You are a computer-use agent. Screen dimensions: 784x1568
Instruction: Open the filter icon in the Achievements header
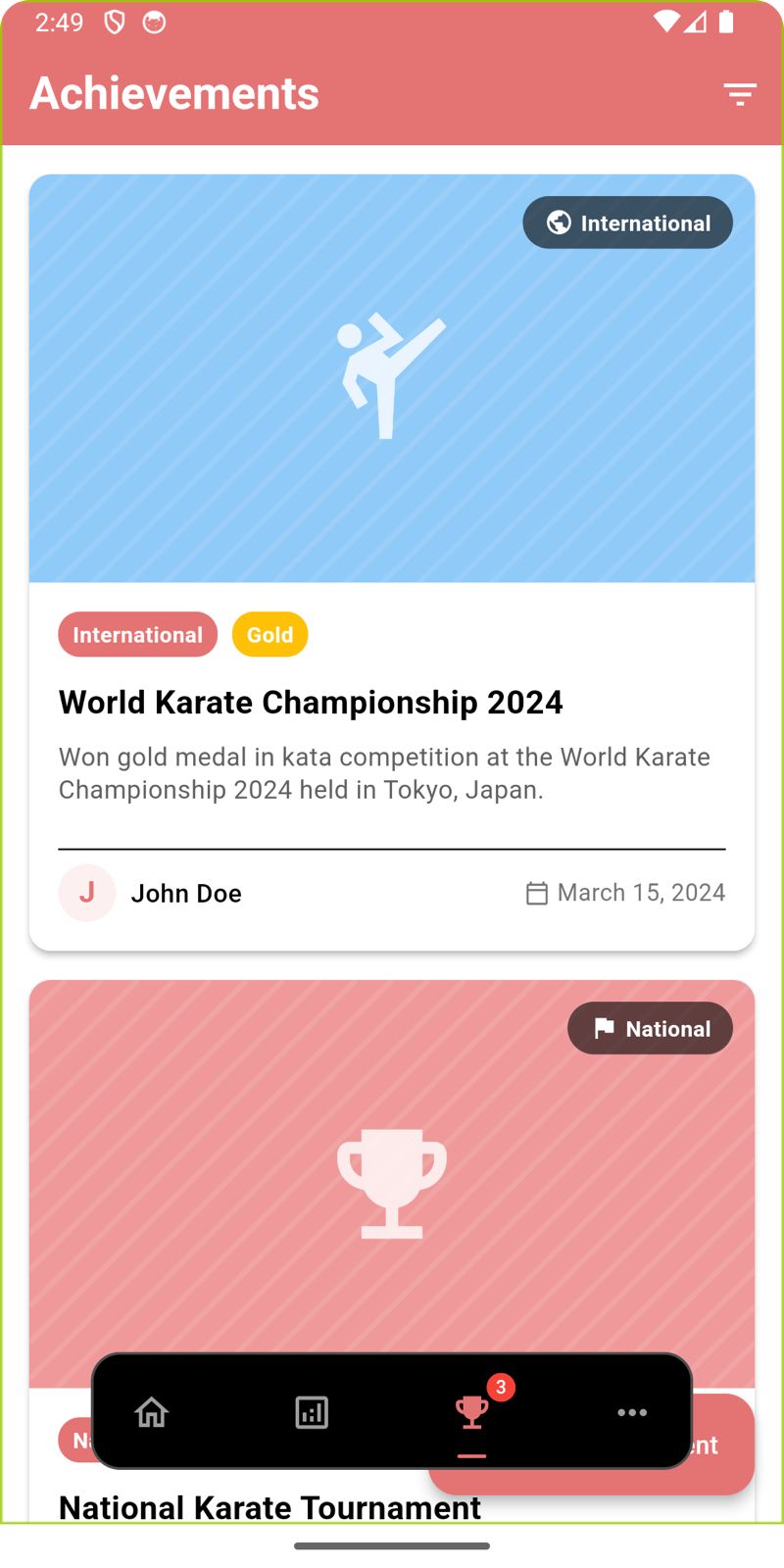point(740,94)
